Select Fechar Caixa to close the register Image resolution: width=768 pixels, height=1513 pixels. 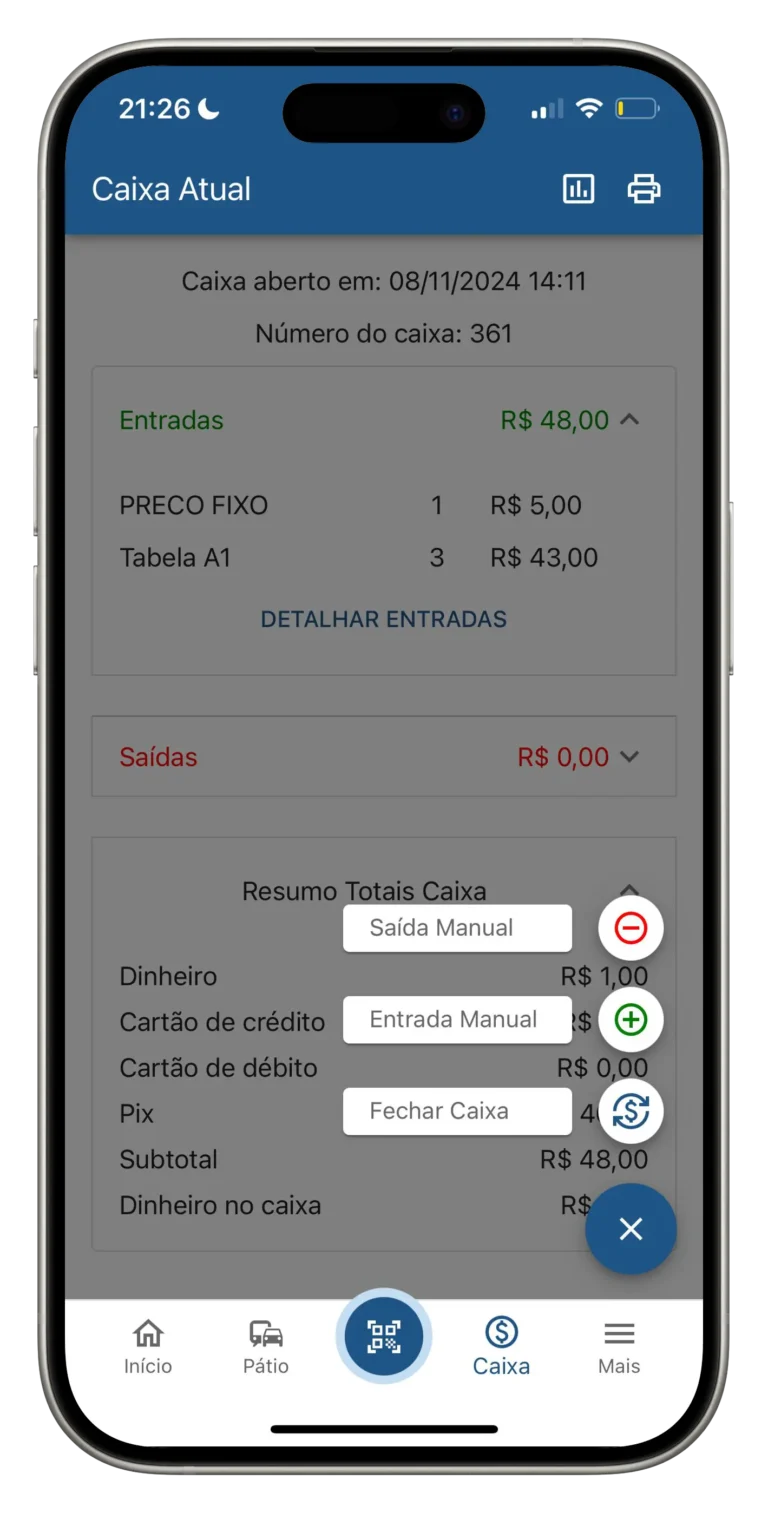point(630,1111)
